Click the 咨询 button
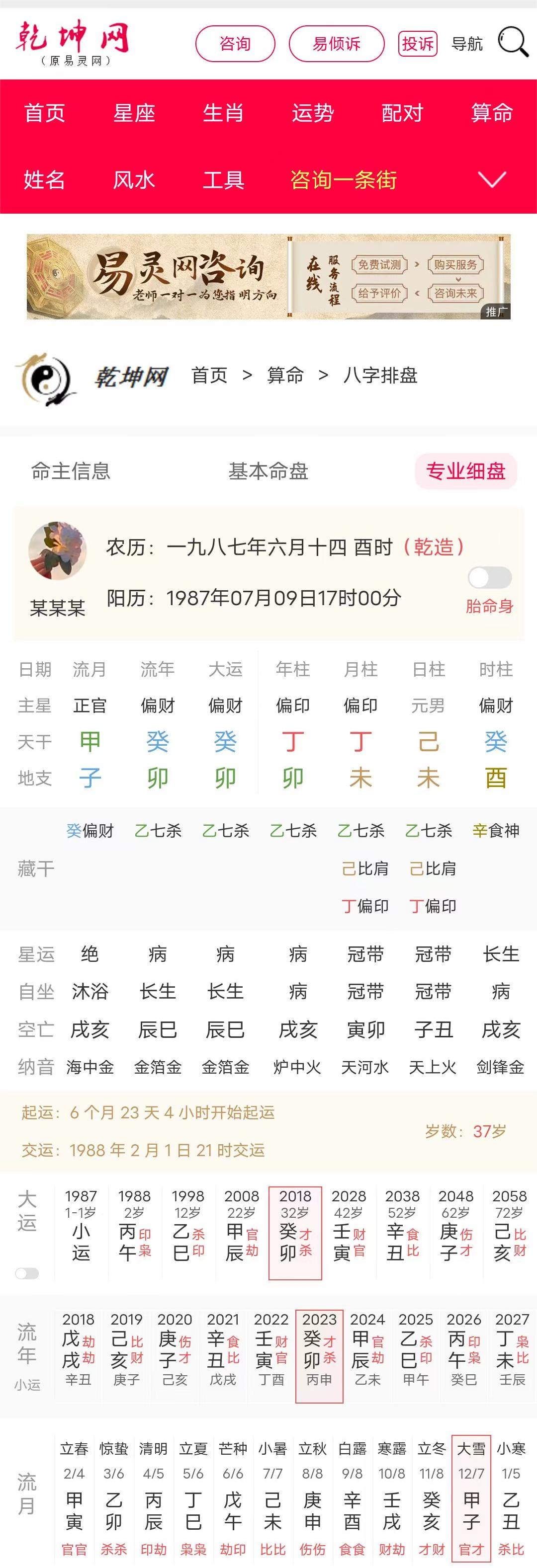The width and height of the screenshot is (537, 1568). tap(236, 43)
